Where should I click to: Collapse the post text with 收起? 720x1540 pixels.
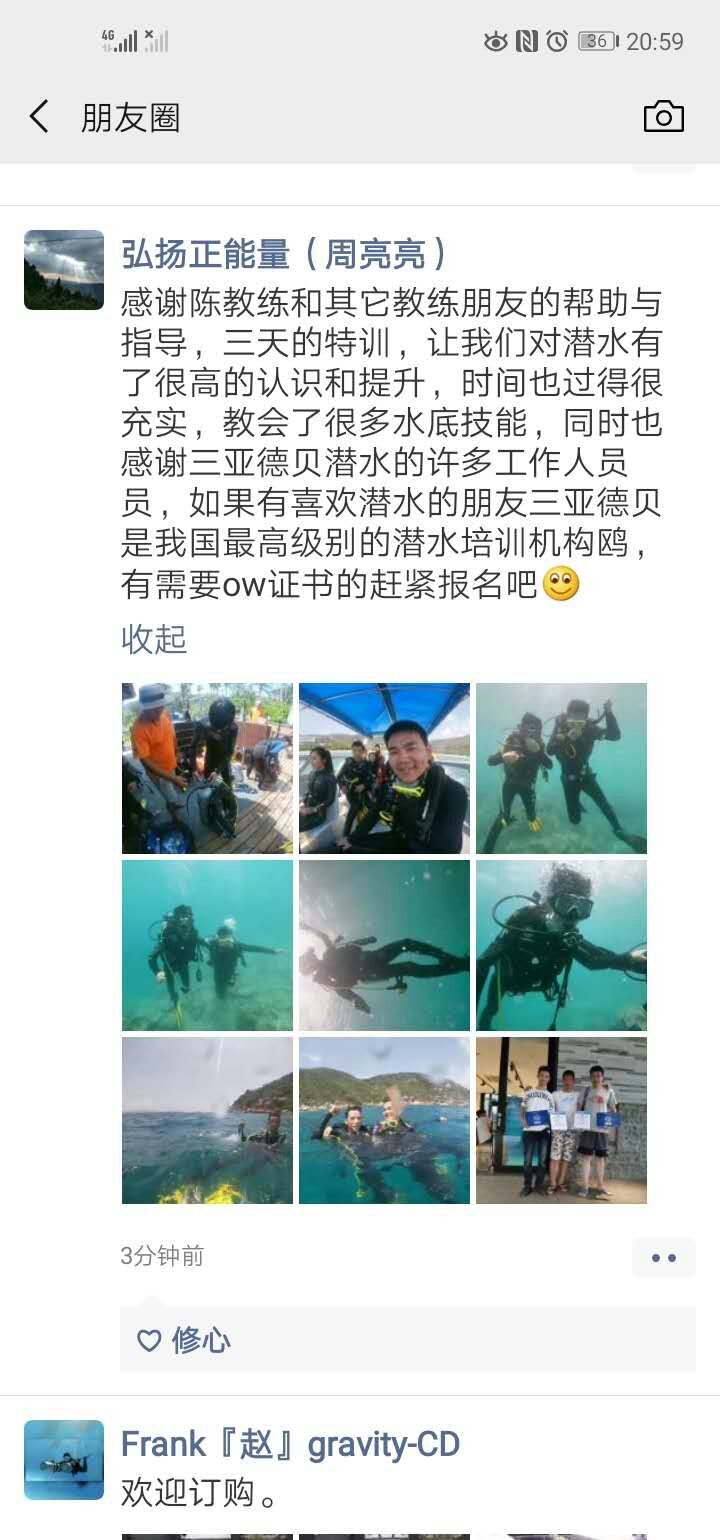coord(154,639)
